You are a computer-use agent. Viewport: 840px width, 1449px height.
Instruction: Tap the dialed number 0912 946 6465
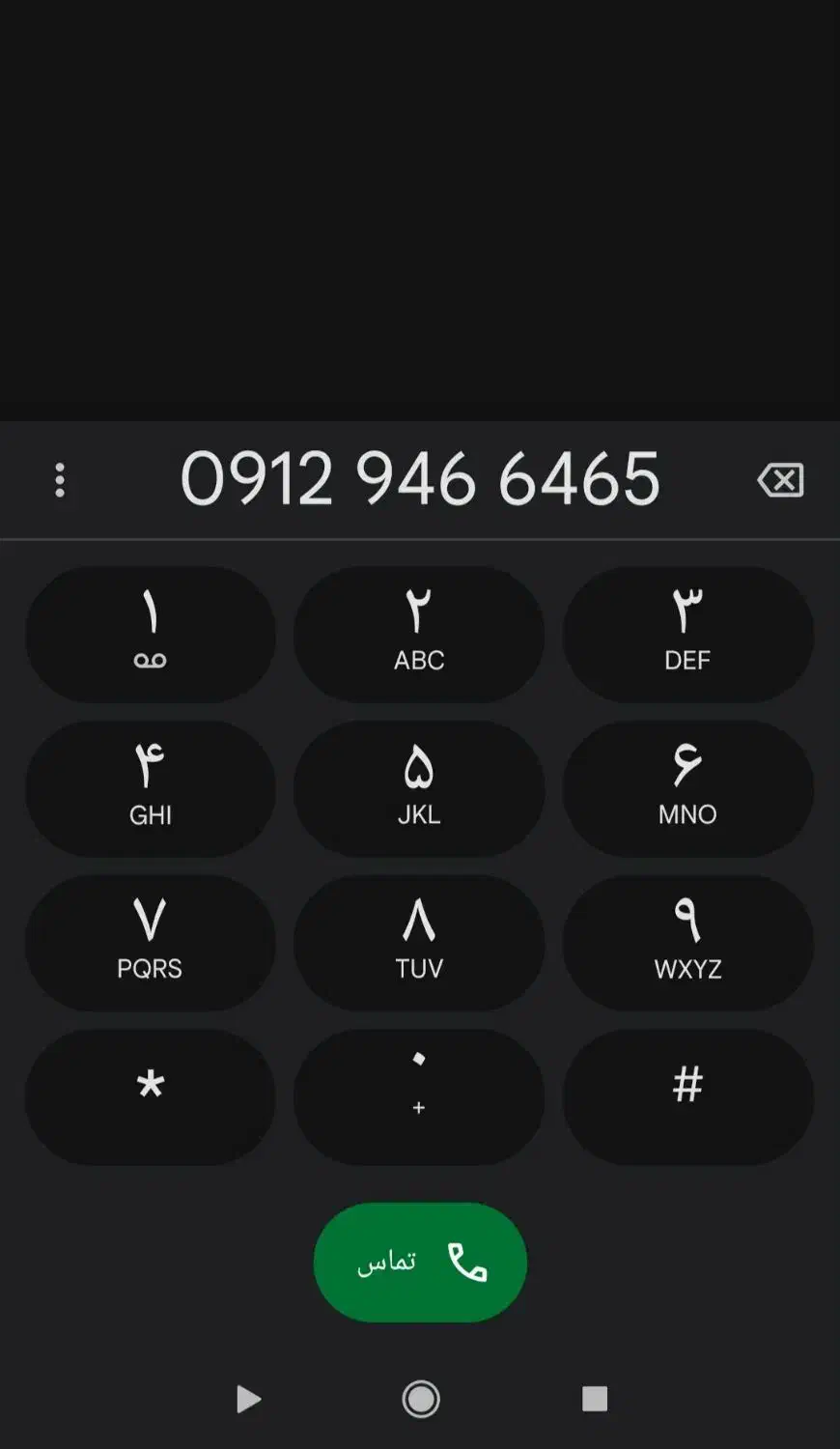point(420,479)
